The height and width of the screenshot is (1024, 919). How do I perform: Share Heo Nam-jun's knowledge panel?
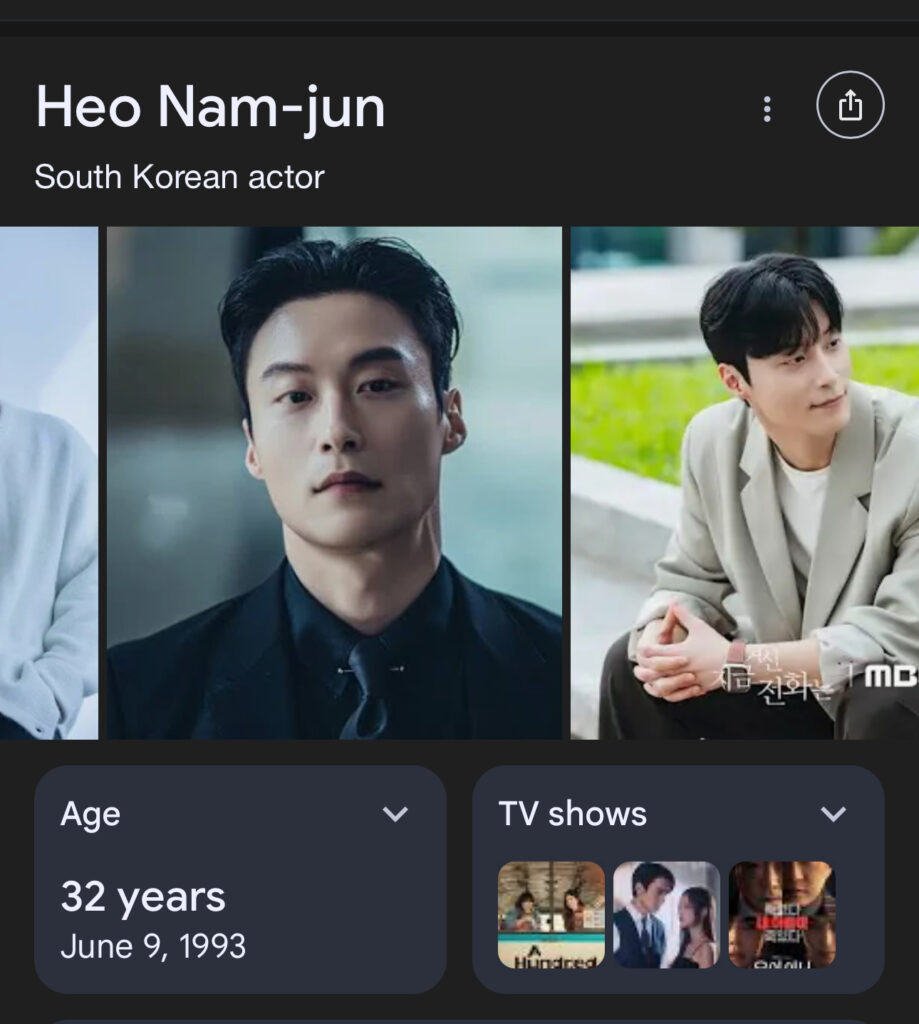[x=850, y=106]
